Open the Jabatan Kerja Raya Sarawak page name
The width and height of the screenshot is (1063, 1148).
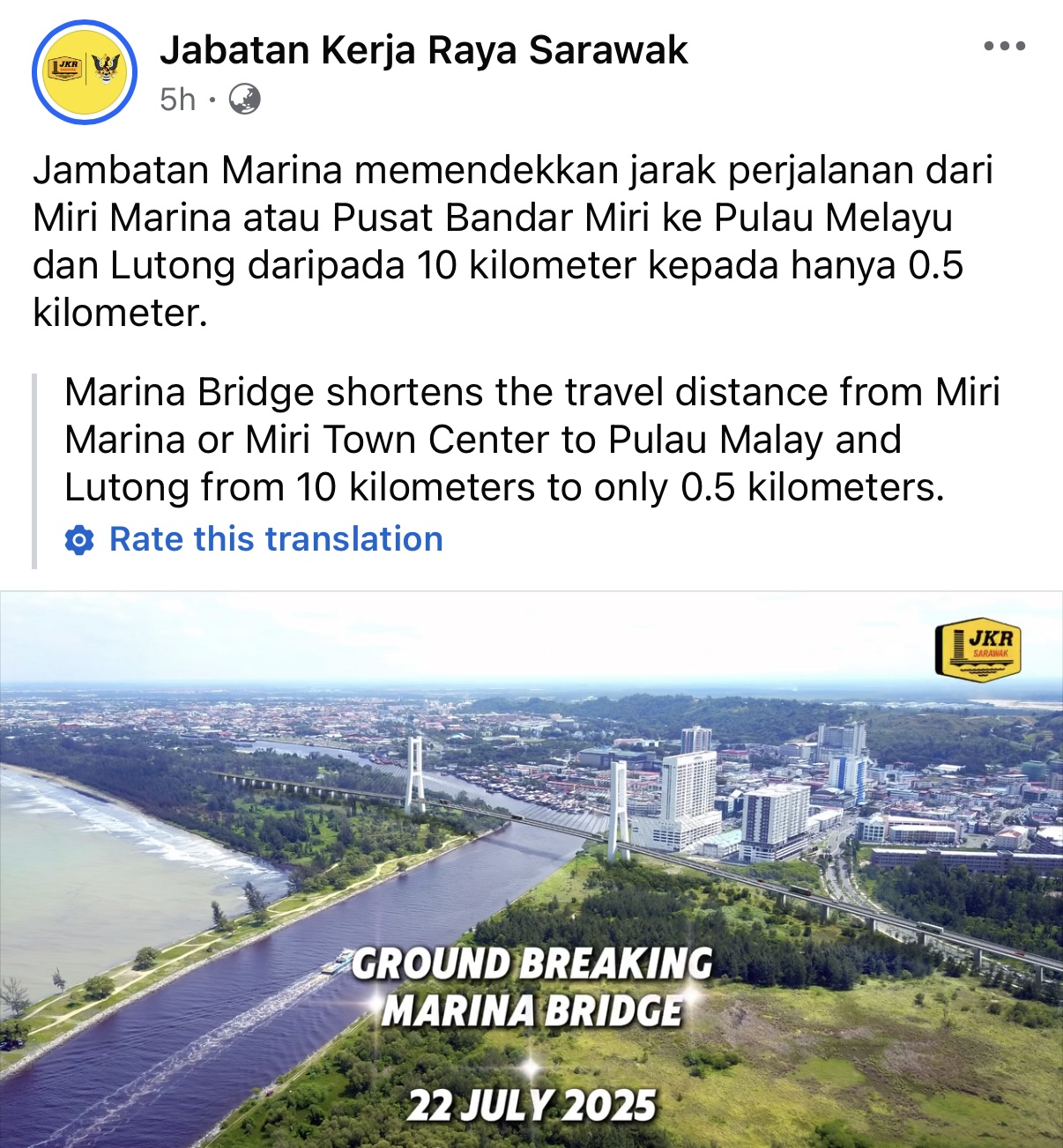click(x=423, y=50)
